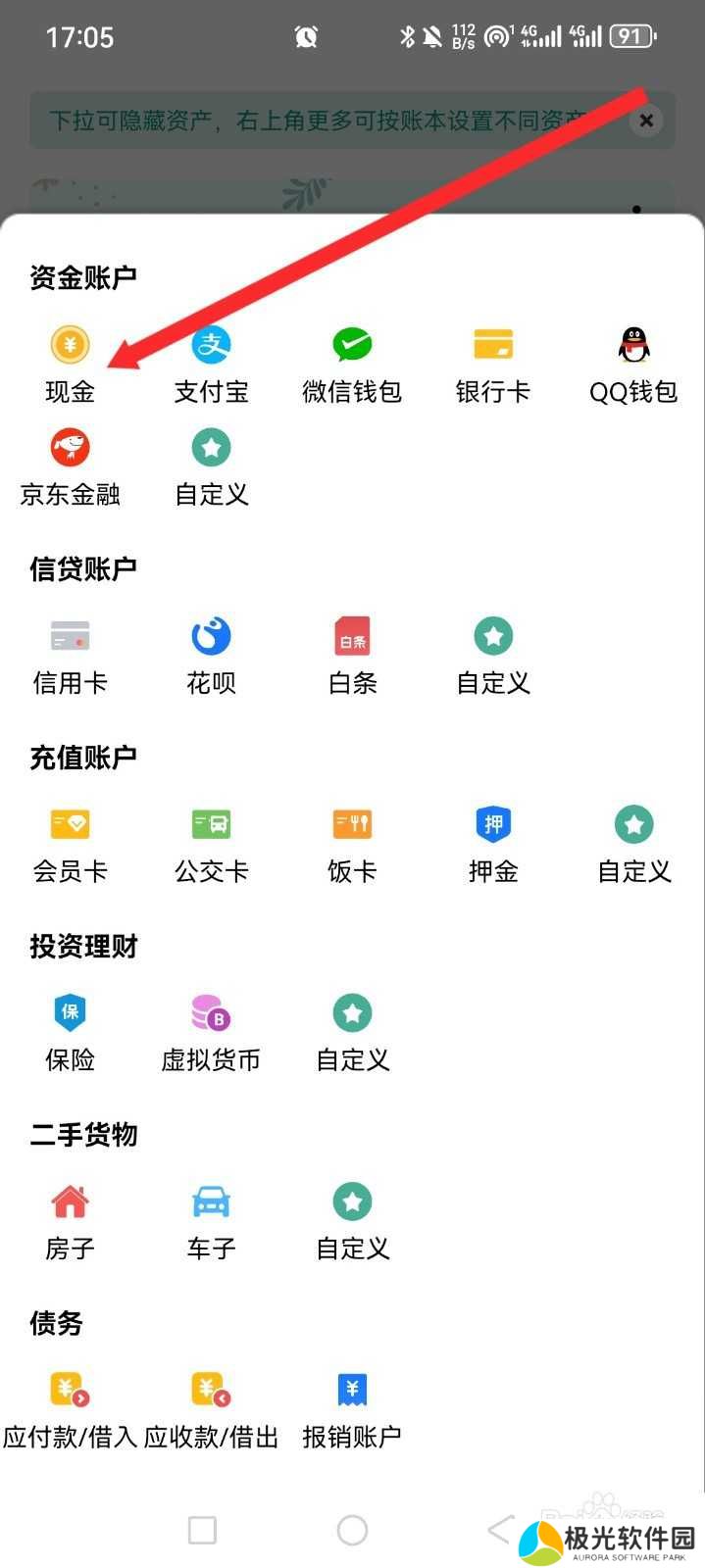
Task: Pick 饭卡 under 充值账户
Action: coord(352,843)
